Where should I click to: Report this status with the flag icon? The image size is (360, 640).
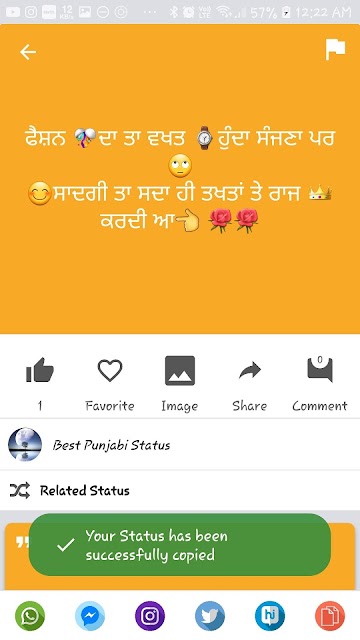pos(335,50)
